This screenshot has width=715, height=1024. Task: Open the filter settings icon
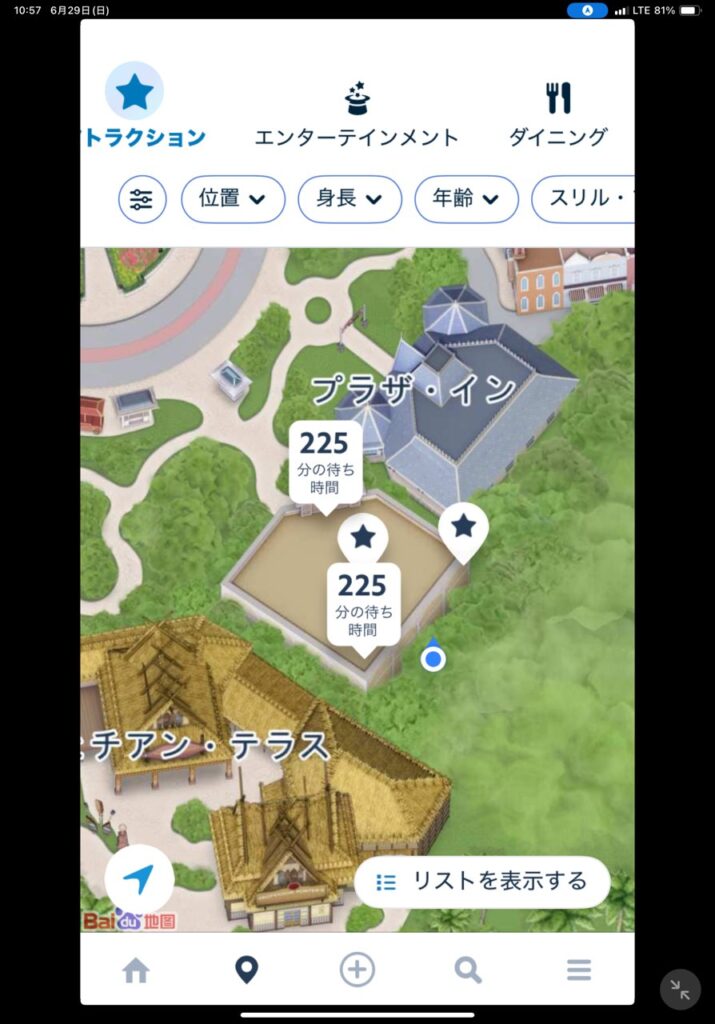pos(142,199)
